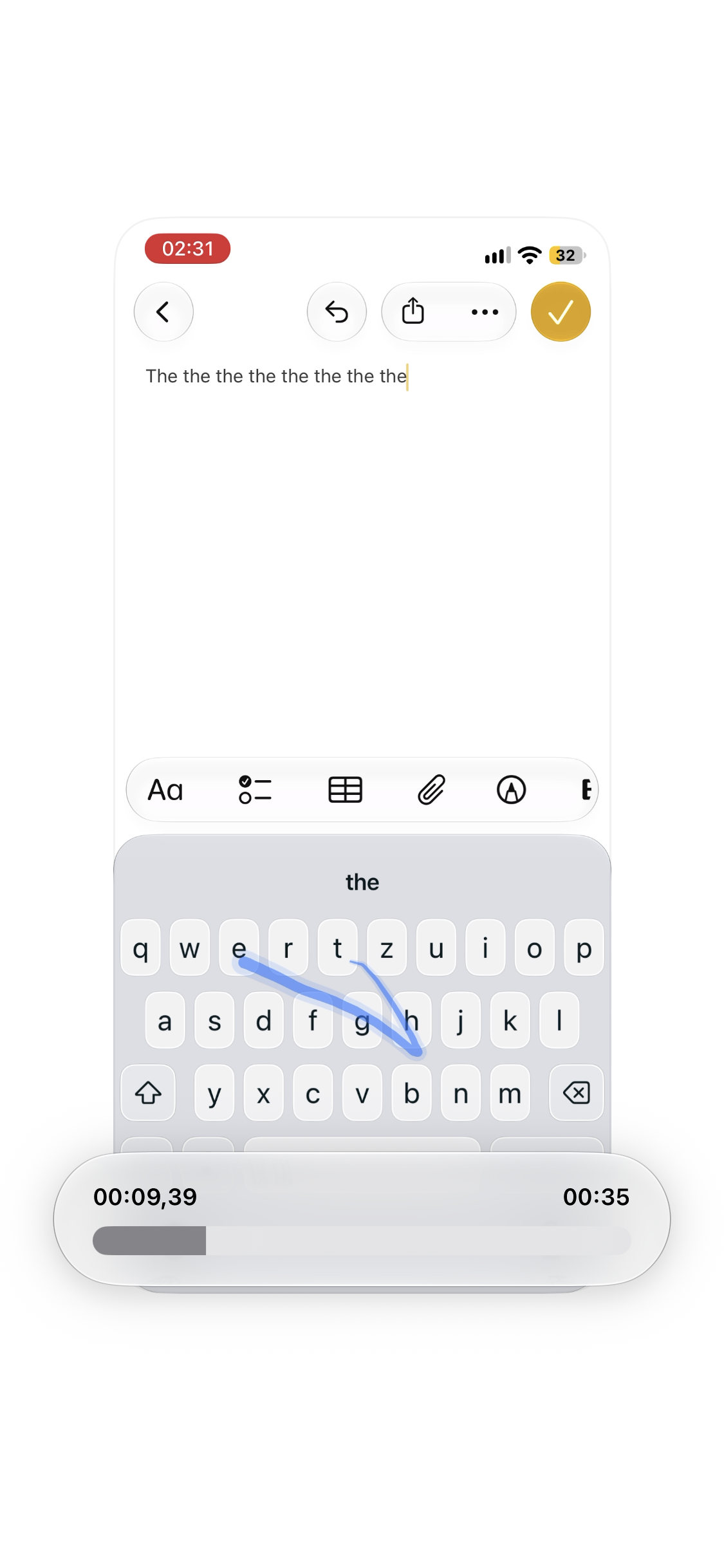Insert a table into the note

point(346,790)
